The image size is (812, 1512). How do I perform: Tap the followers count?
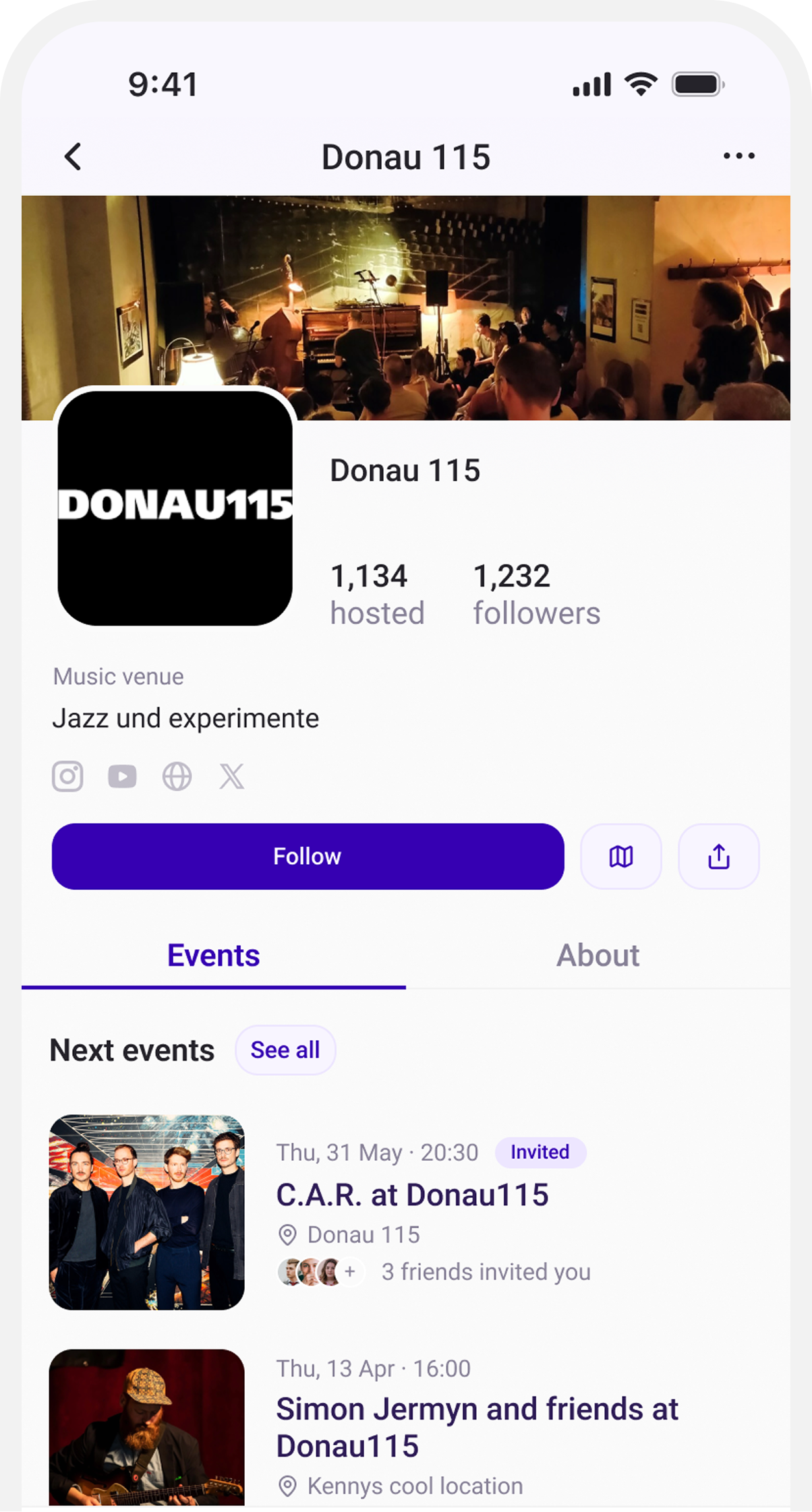[x=536, y=593]
